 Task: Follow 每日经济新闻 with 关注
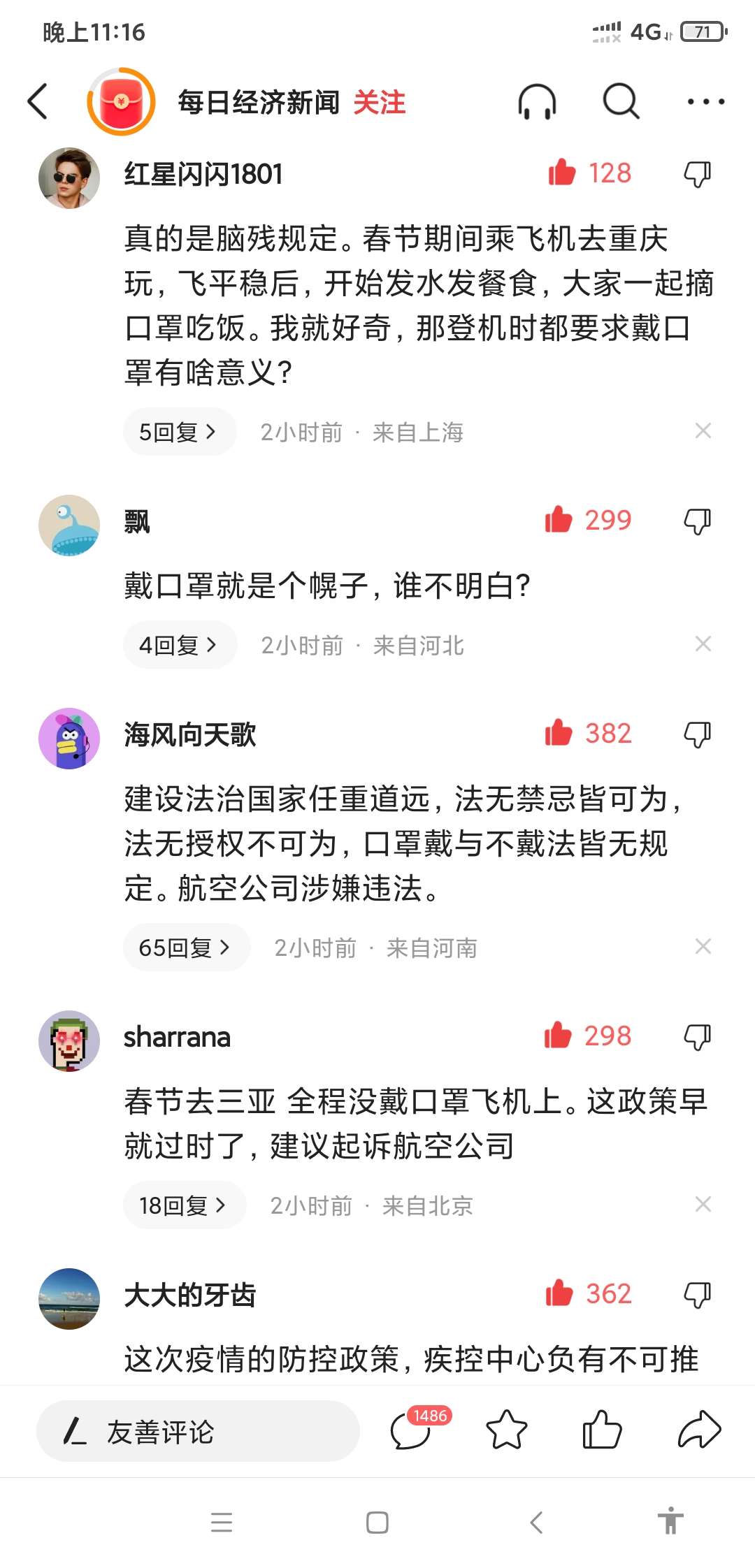(x=379, y=103)
